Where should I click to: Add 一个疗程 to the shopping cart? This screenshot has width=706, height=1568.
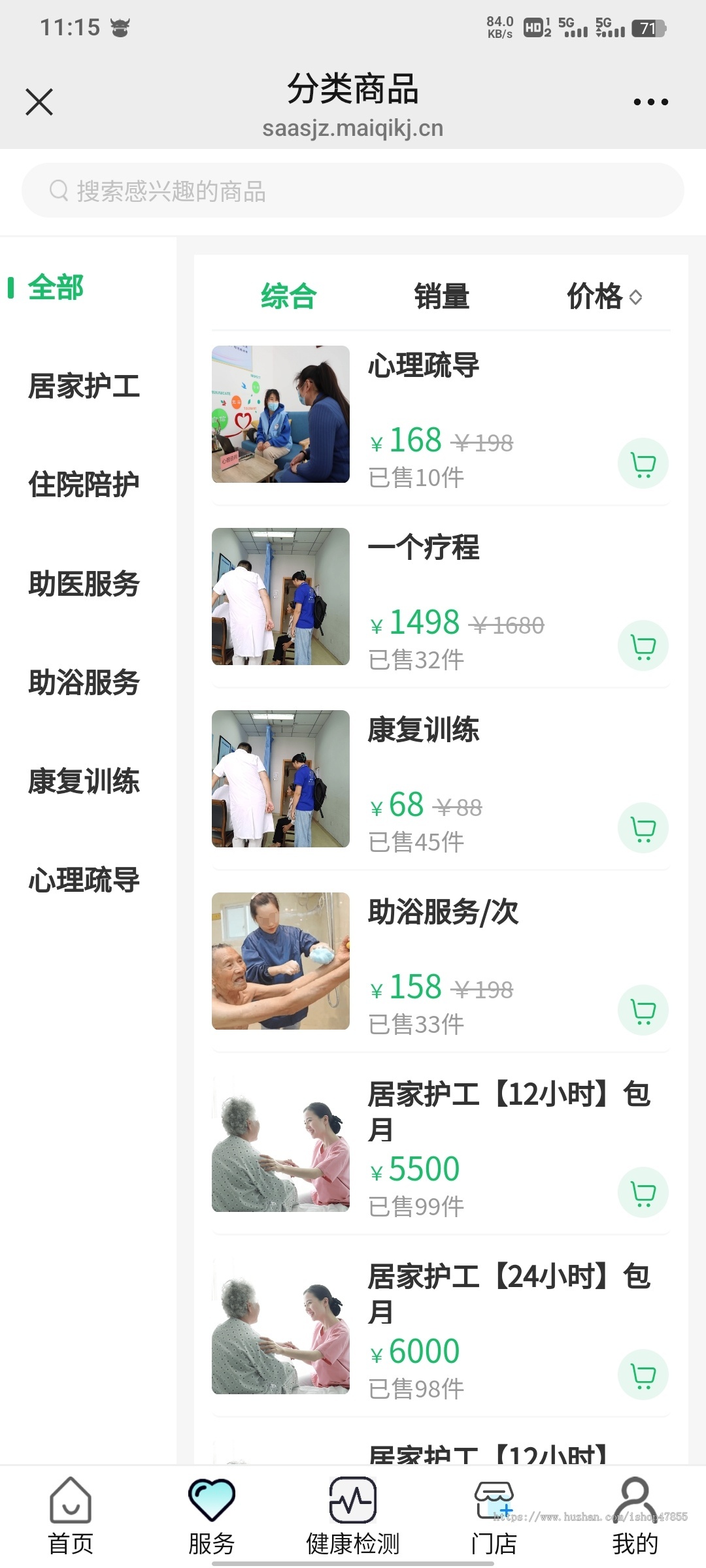(643, 644)
